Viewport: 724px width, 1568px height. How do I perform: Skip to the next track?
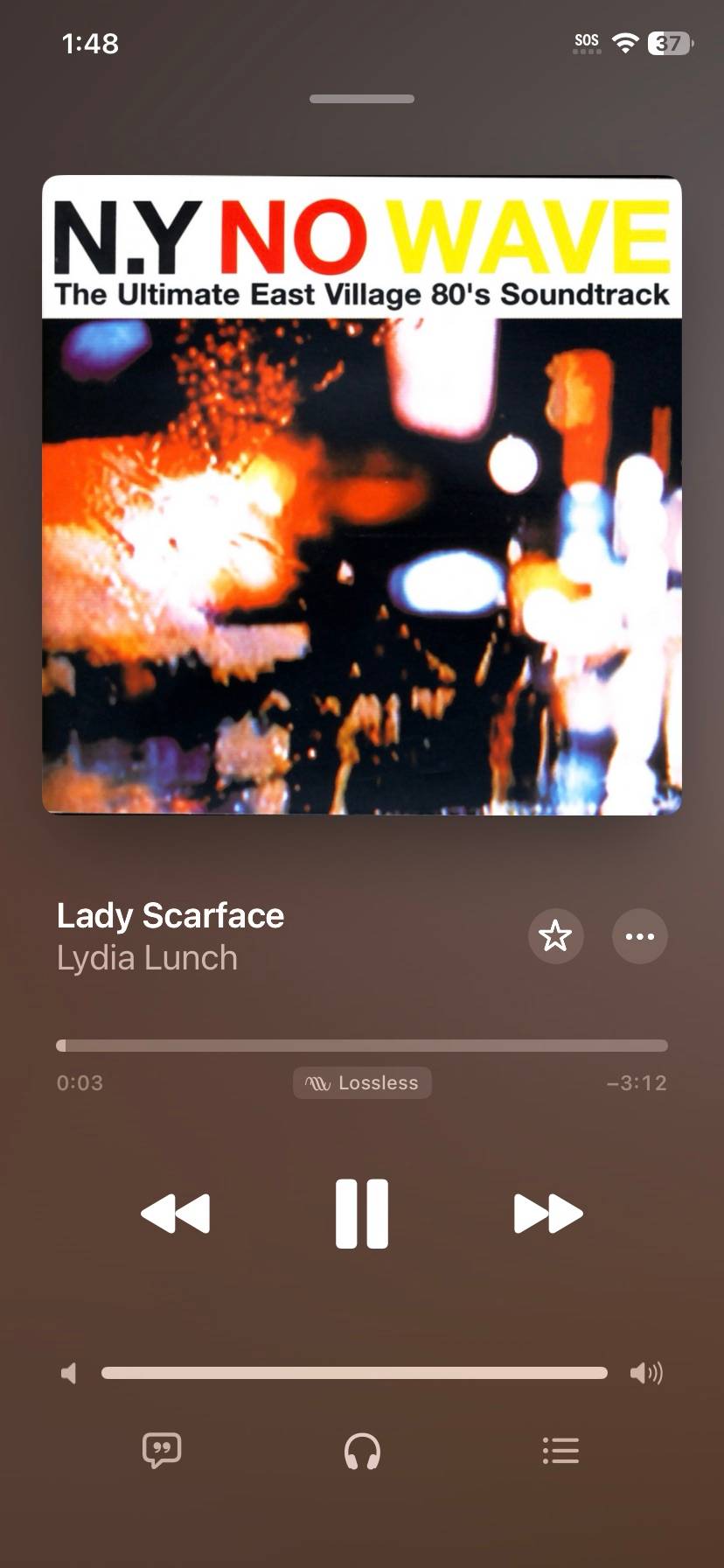pyautogui.click(x=548, y=1214)
